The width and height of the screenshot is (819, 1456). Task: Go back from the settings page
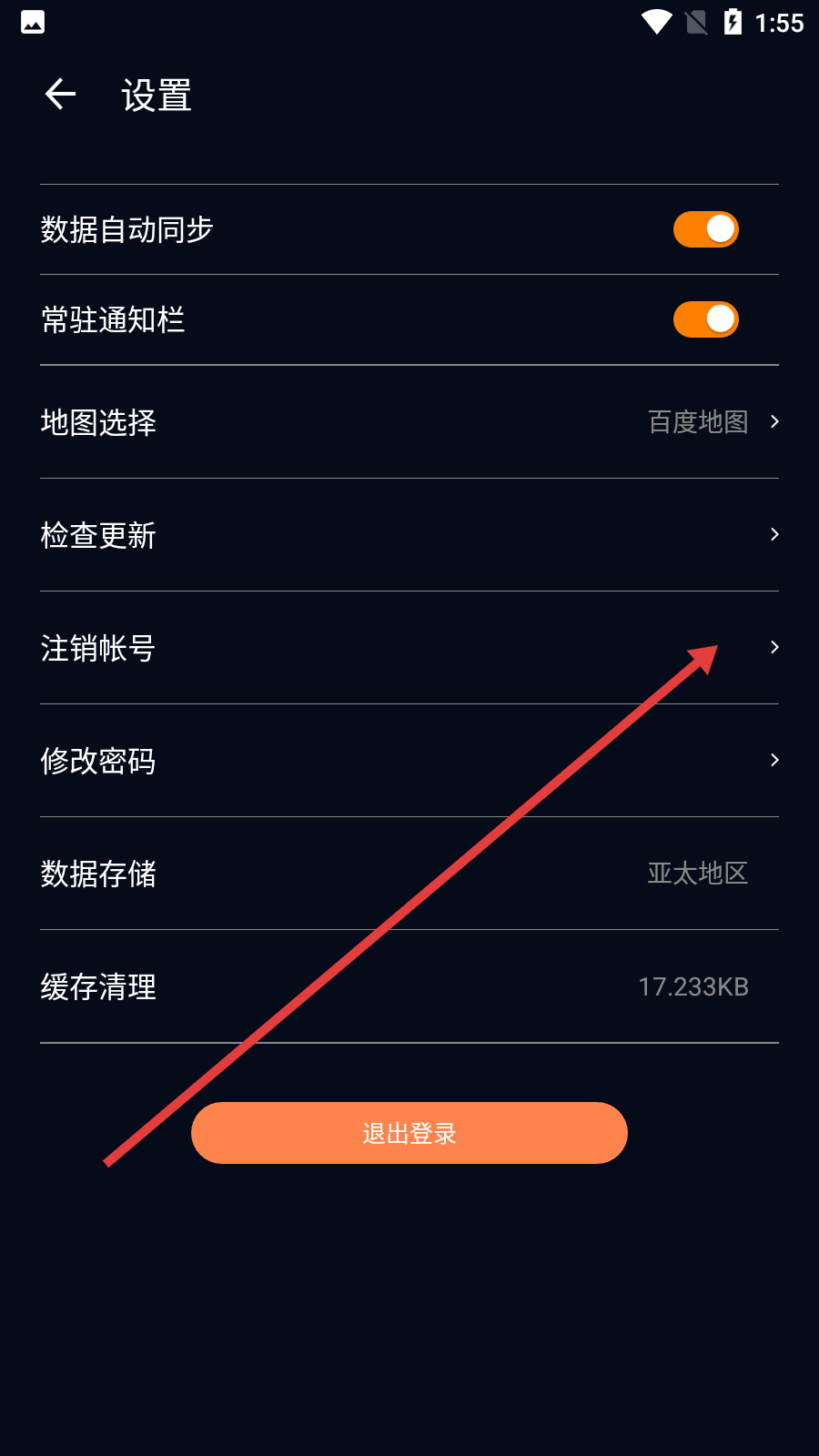(x=60, y=94)
